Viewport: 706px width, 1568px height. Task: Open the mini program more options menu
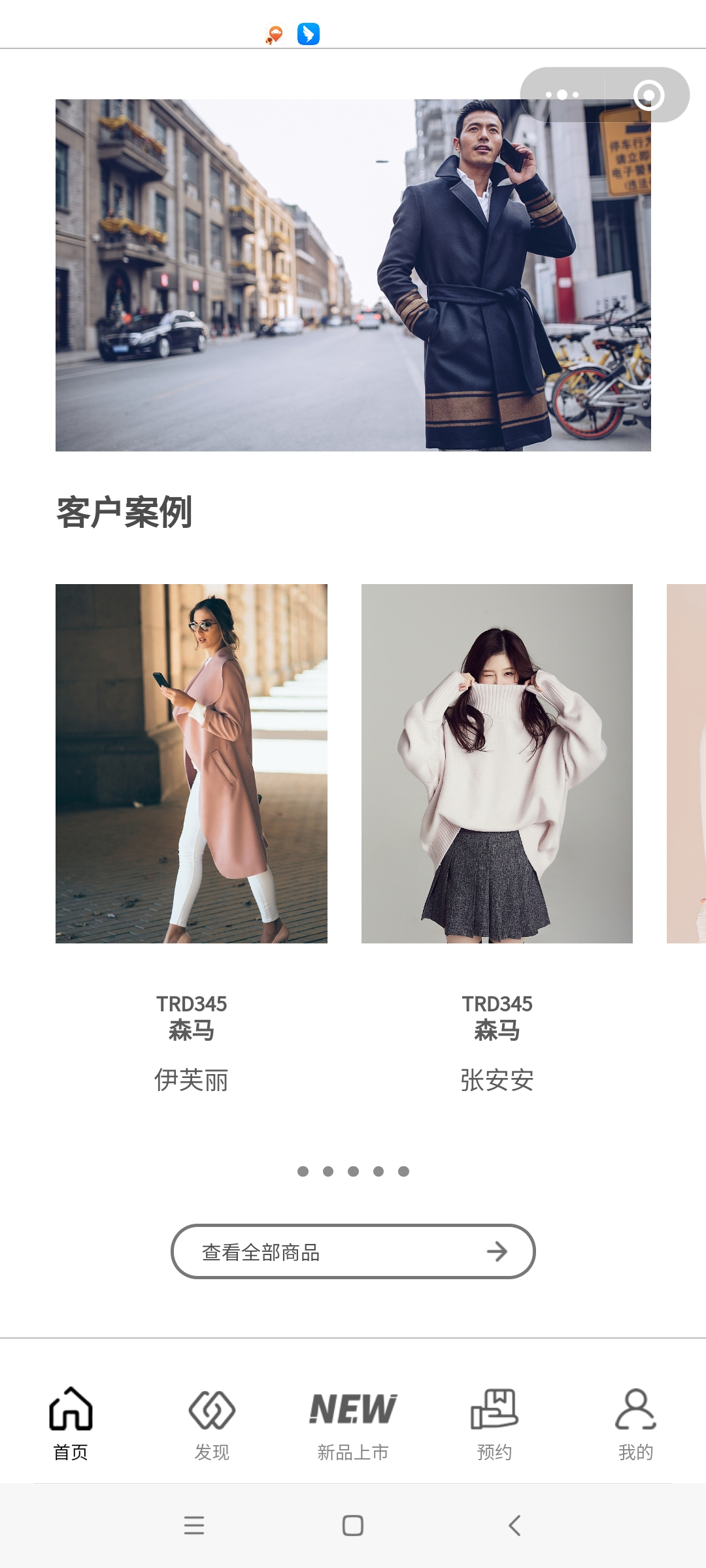(x=562, y=95)
